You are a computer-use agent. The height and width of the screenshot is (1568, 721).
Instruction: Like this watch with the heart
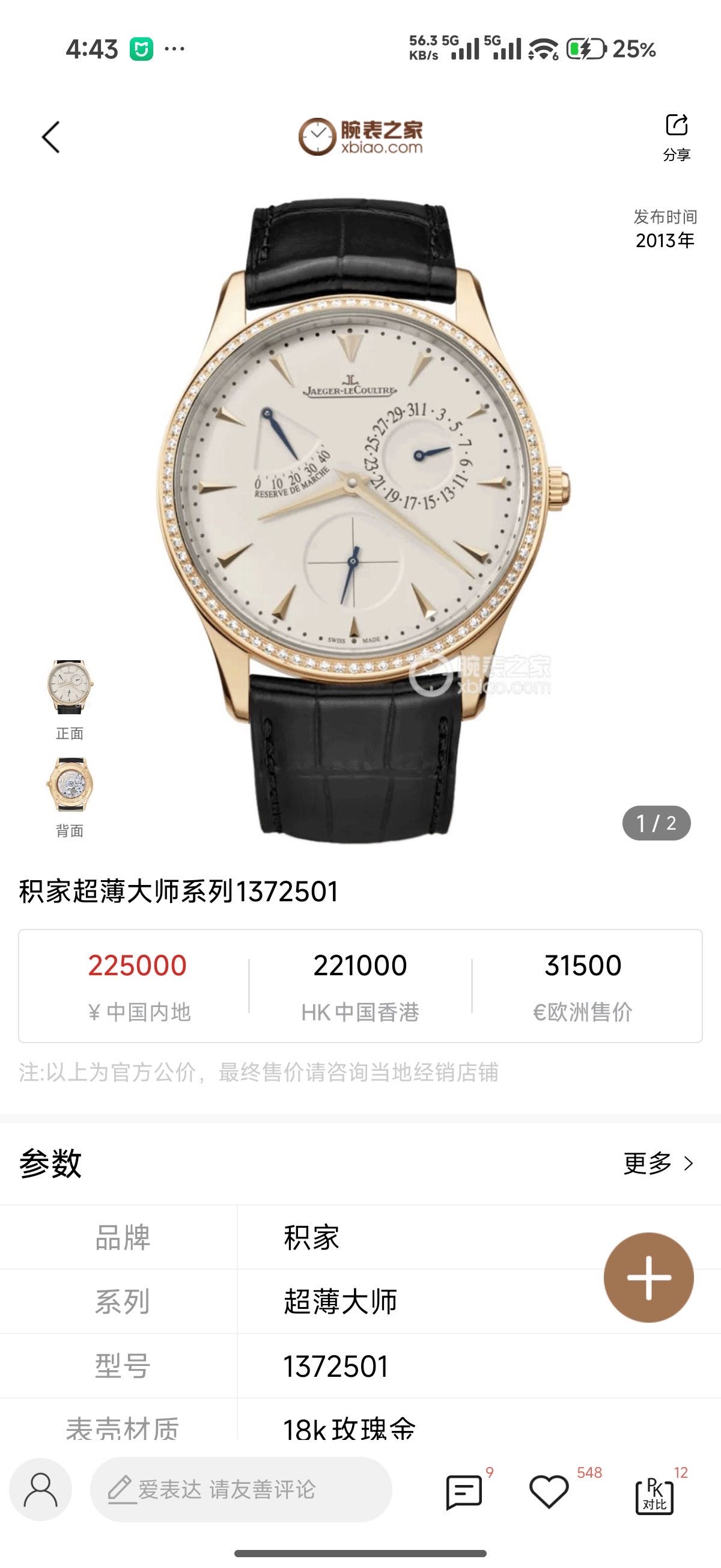(549, 1491)
